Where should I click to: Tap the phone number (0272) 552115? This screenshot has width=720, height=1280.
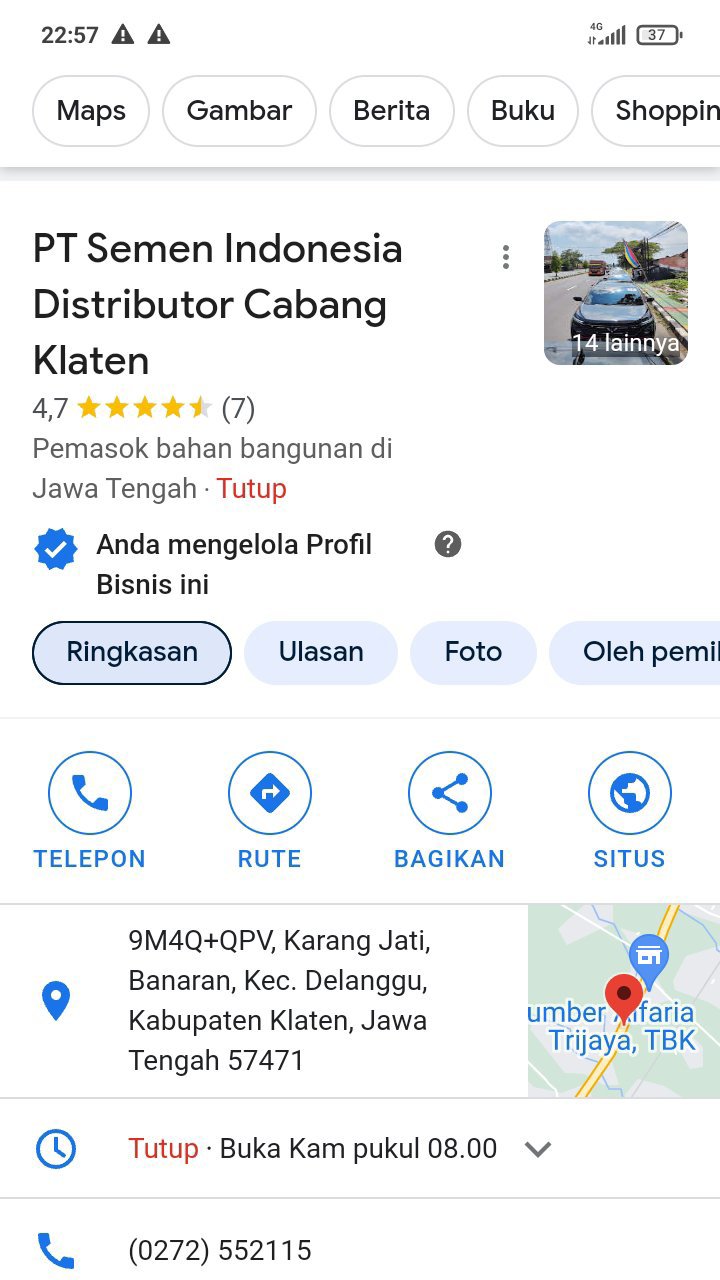coord(220,1250)
